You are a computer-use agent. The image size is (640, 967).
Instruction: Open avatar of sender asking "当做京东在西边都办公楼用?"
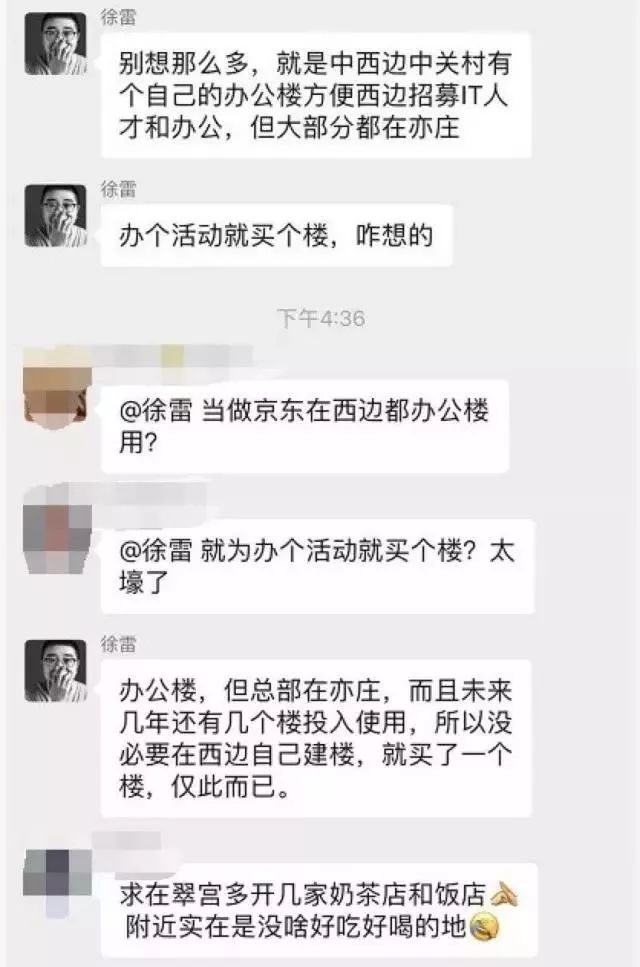click(57, 393)
